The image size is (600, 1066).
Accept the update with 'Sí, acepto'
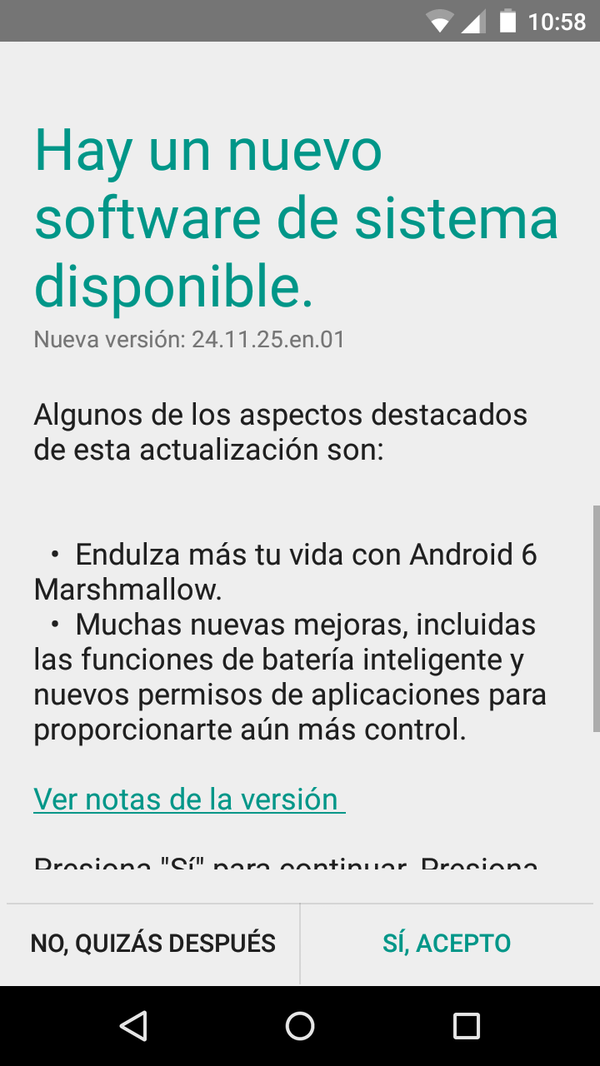pyautogui.click(x=447, y=943)
